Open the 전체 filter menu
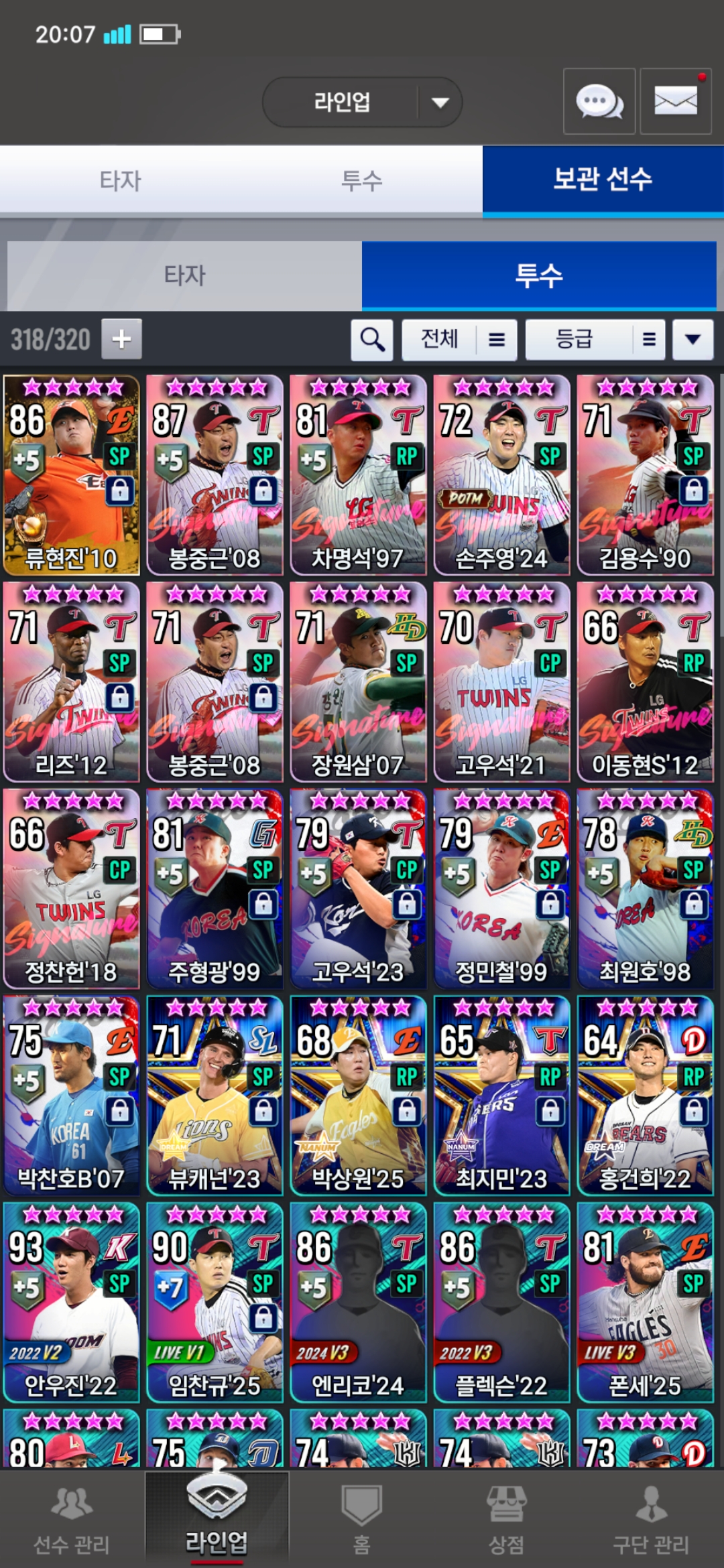The image size is (724, 1568). 459,340
